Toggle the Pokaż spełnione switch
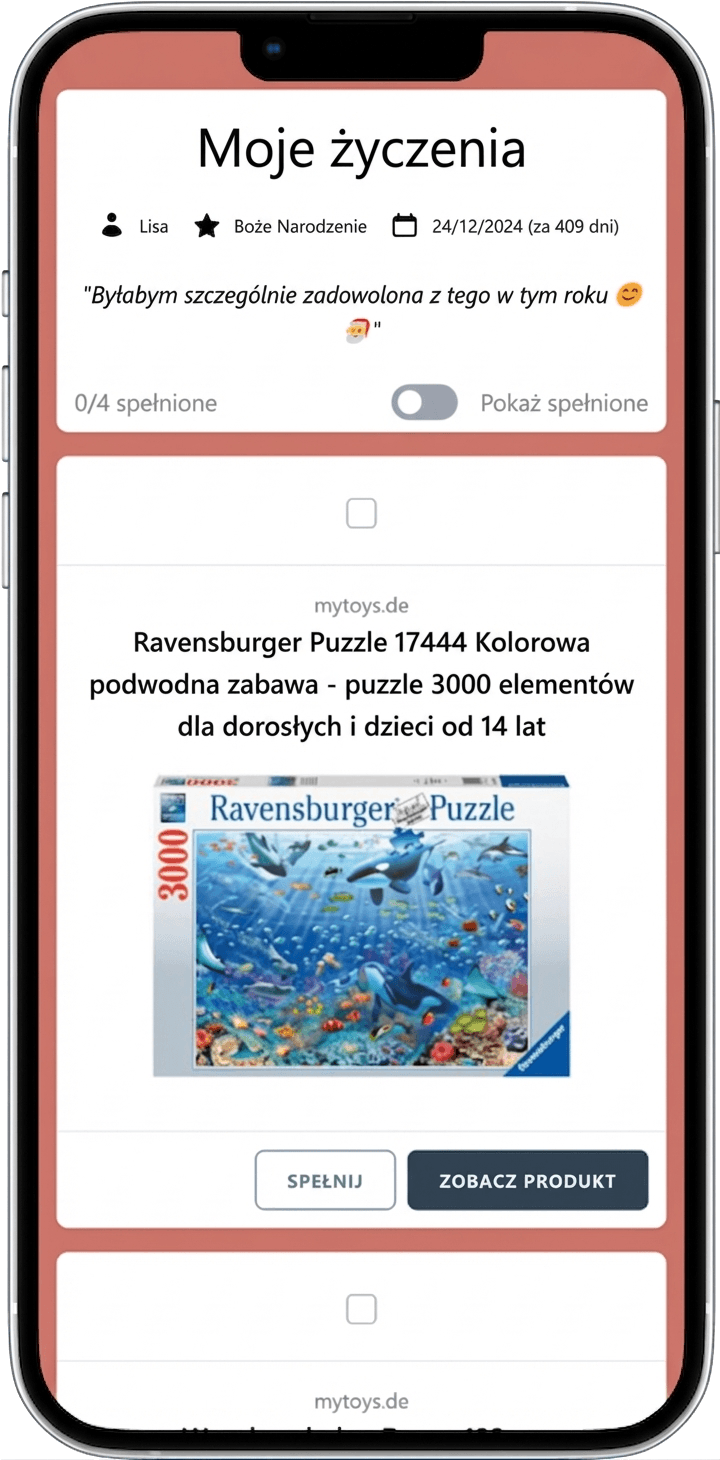720x1460 pixels. (x=424, y=403)
